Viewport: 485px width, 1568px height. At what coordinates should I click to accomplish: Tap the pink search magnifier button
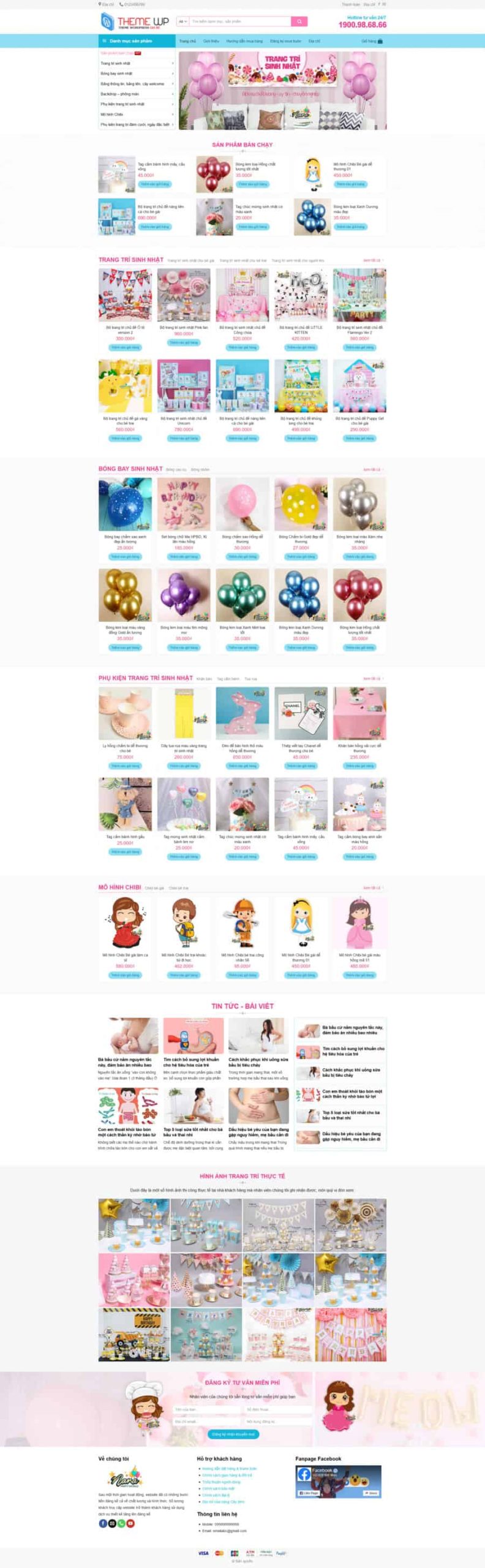coord(299,21)
